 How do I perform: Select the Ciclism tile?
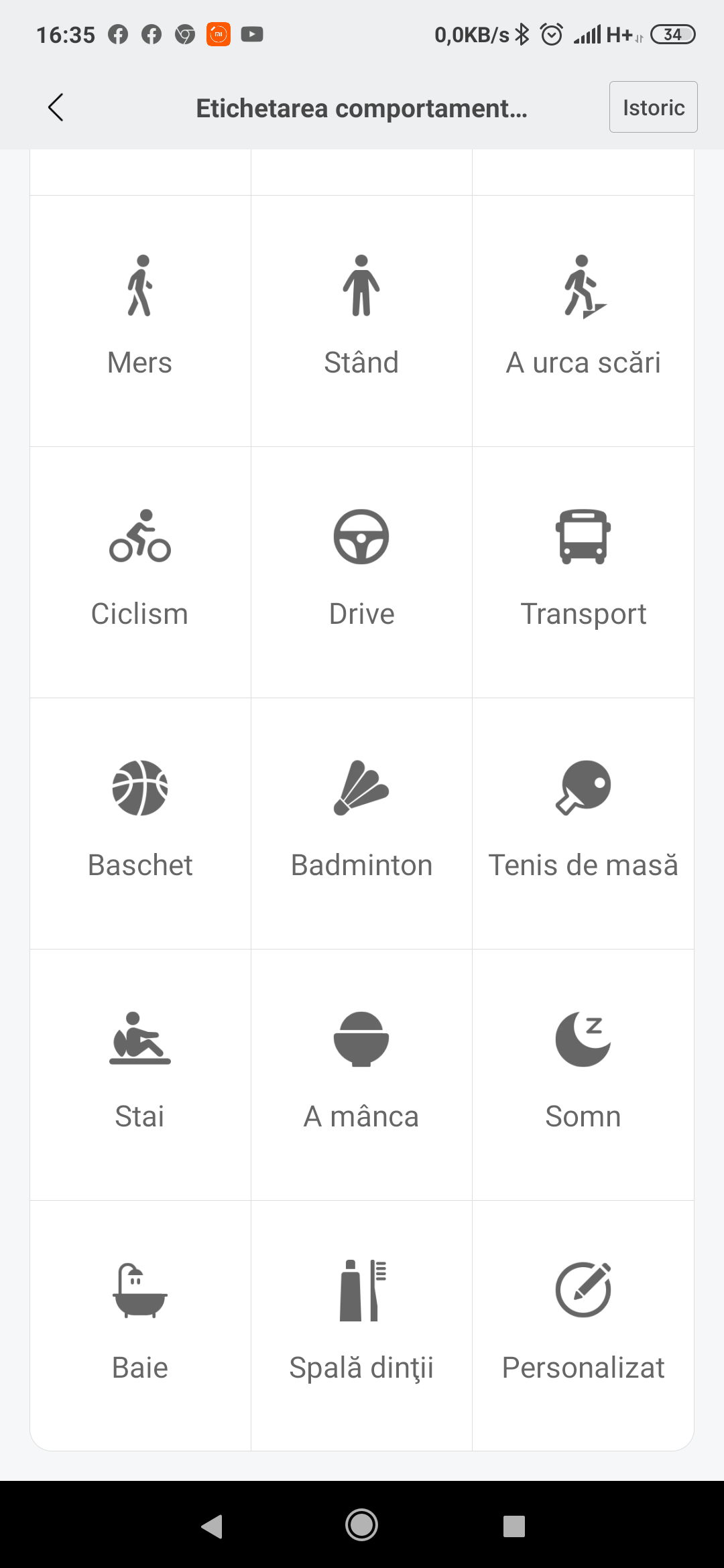140,572
